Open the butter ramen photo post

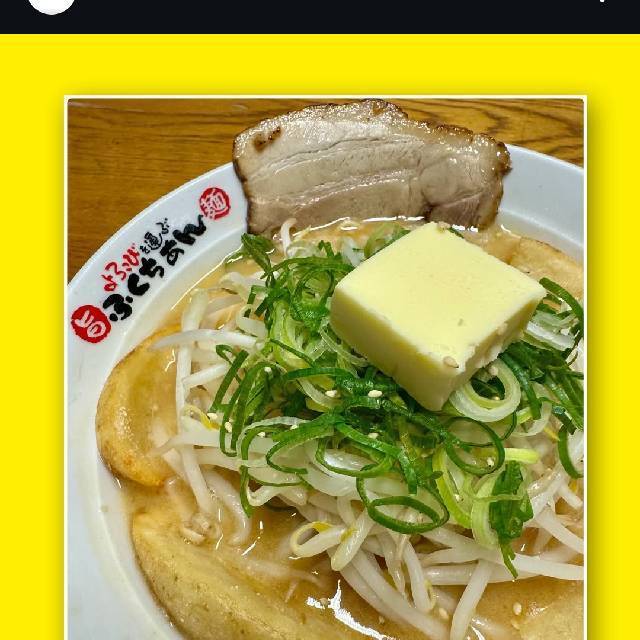coord(325,370)
